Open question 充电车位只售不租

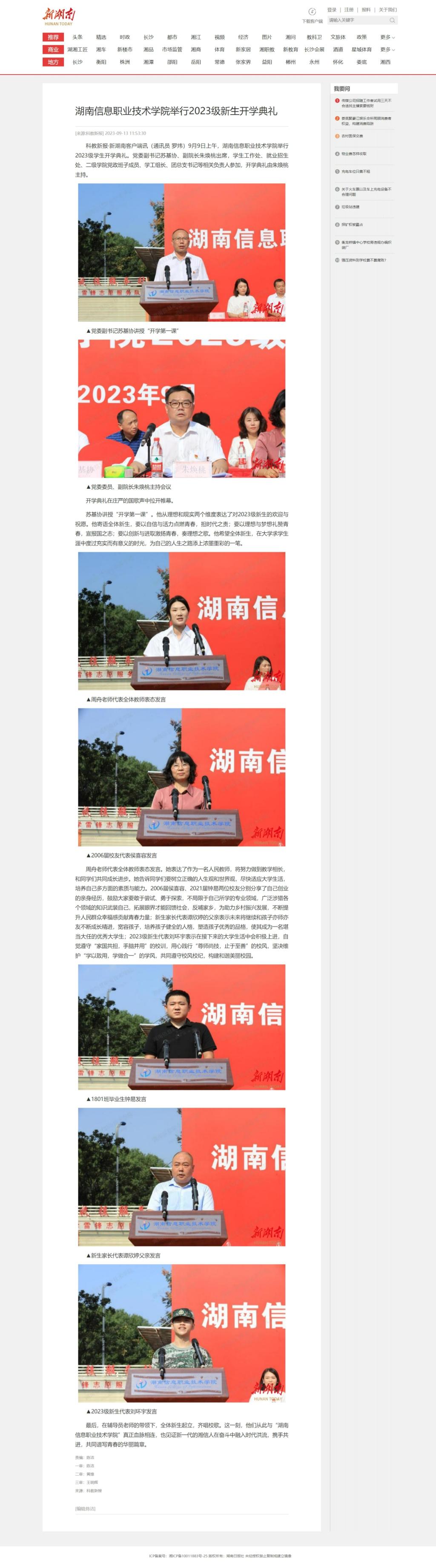click(356, 171)
